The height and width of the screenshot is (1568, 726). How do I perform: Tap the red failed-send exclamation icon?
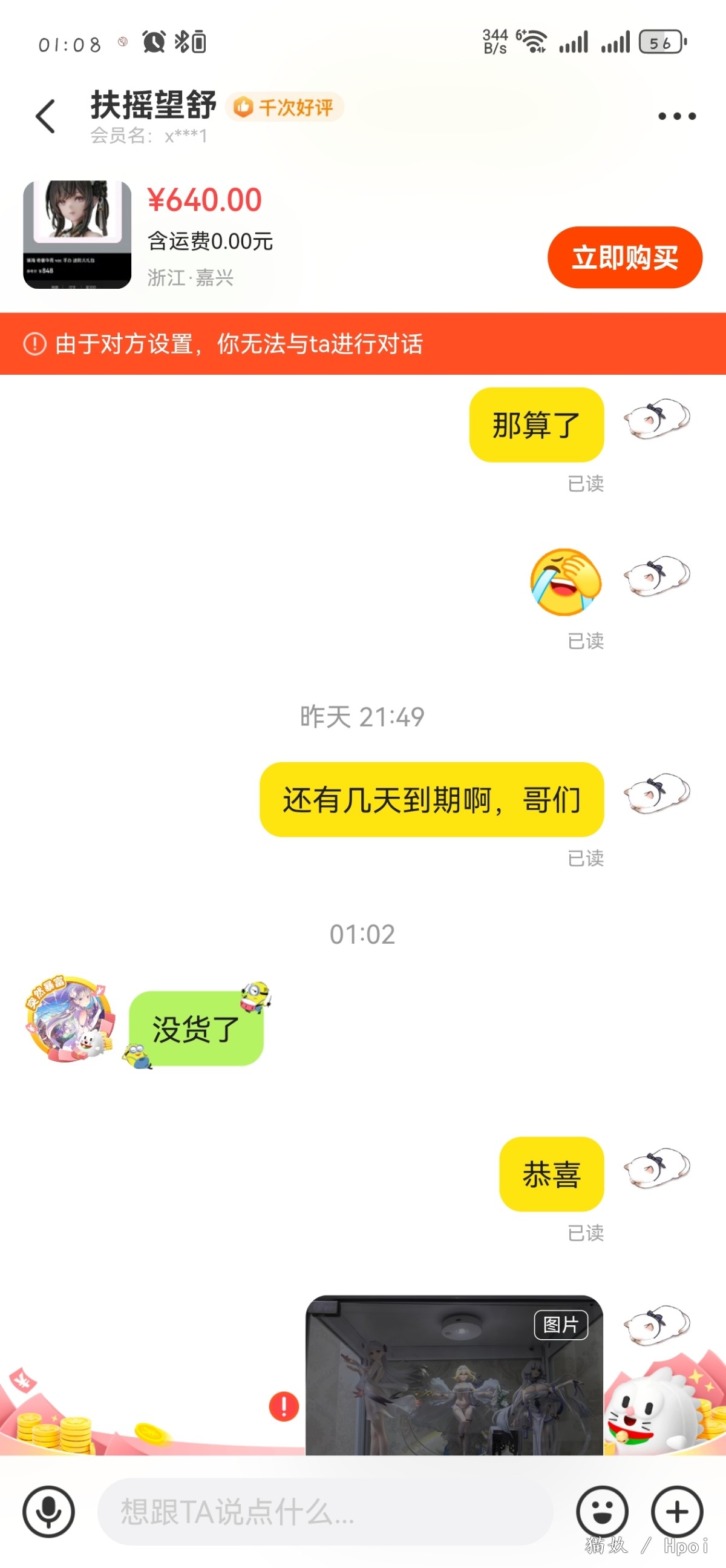(x=283, y=1406)
